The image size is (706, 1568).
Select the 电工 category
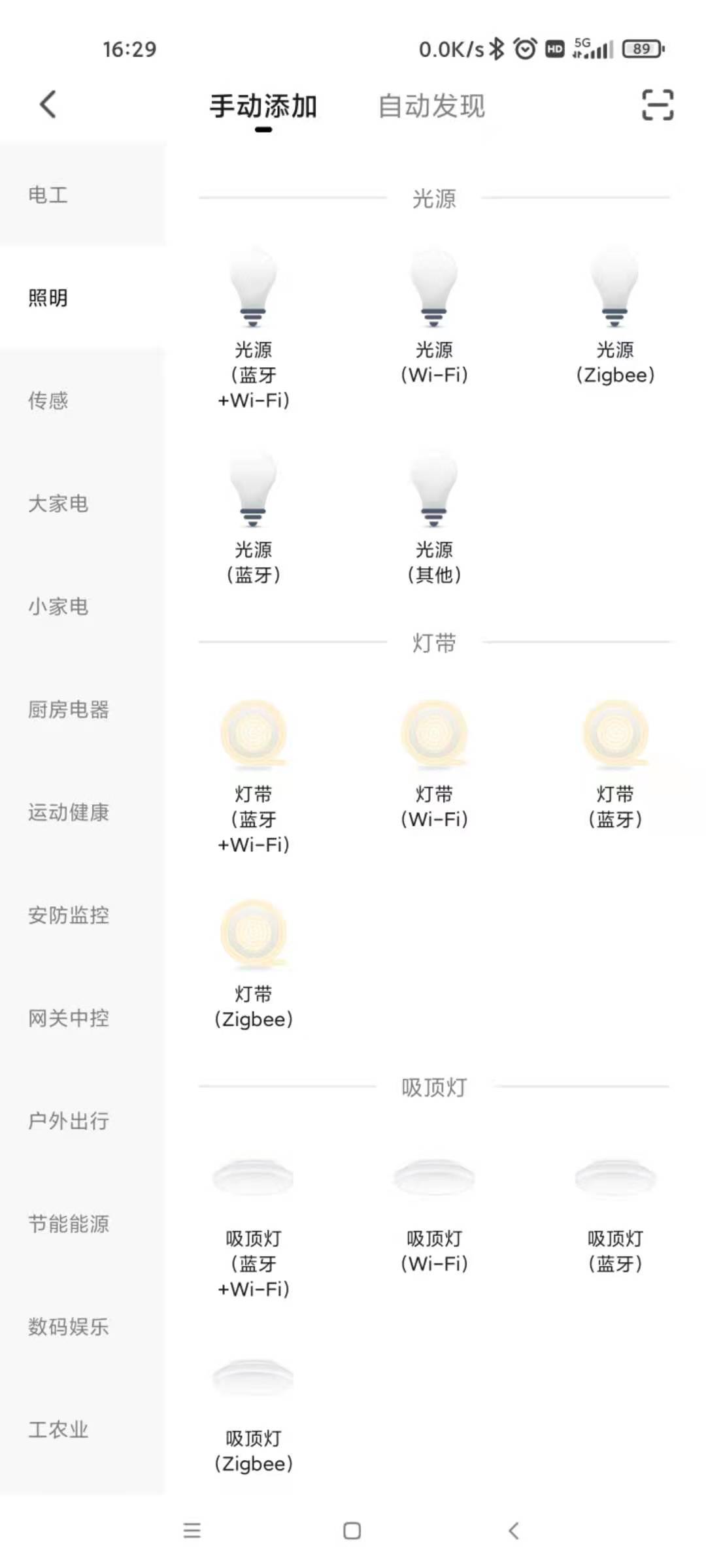point(48,195)
